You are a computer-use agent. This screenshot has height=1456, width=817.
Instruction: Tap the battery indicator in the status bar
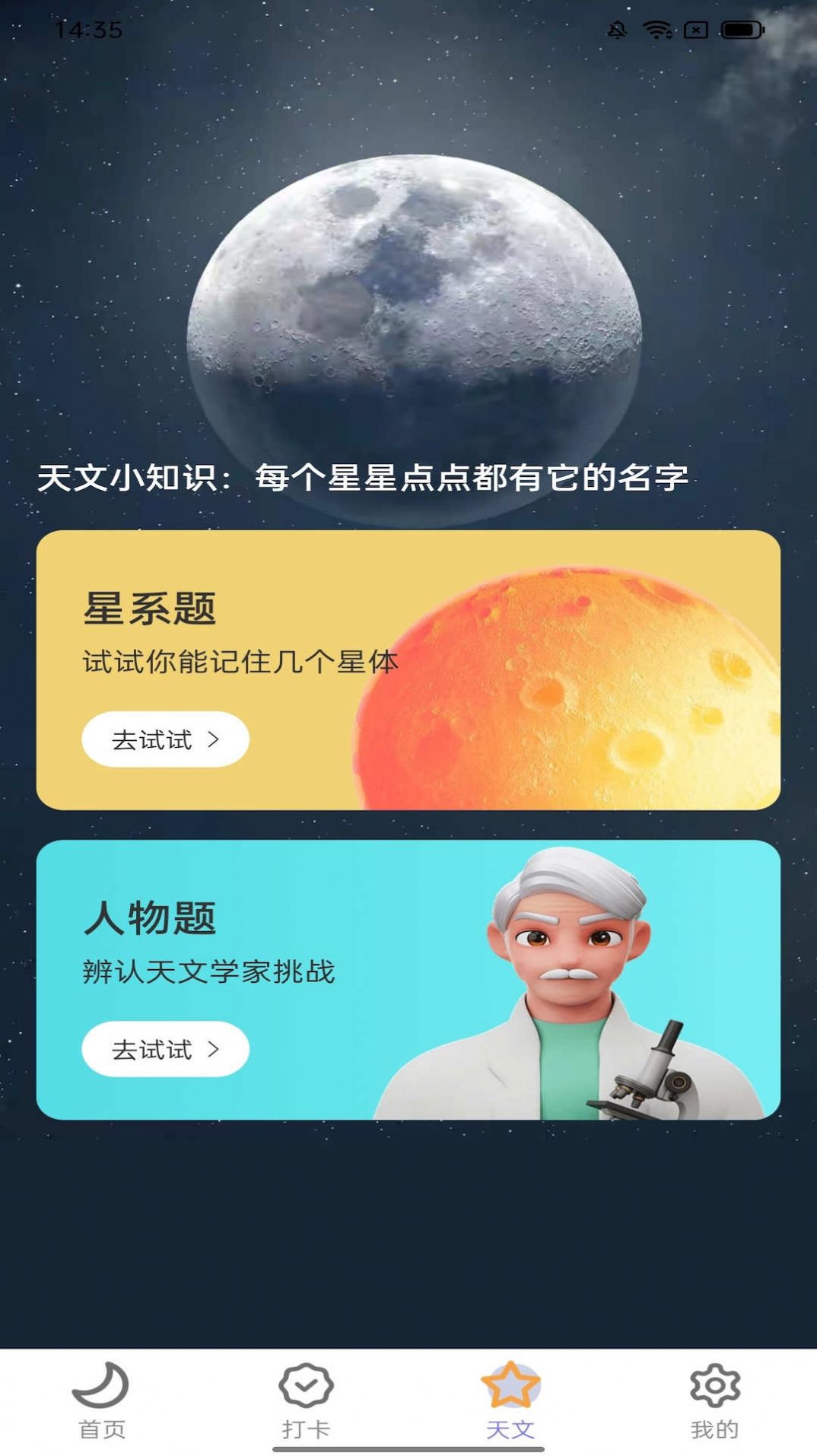(739, 30)
